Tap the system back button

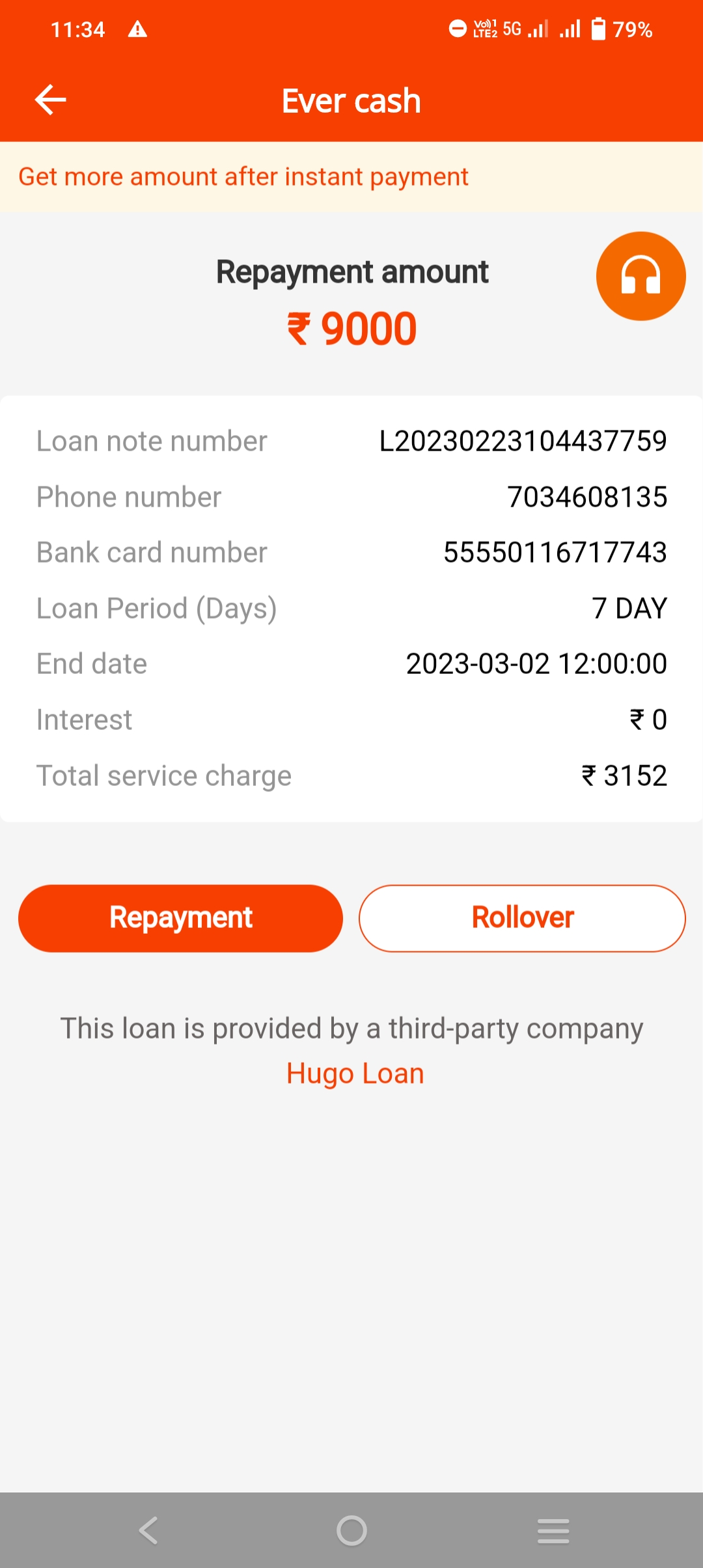pos(148,1530)
